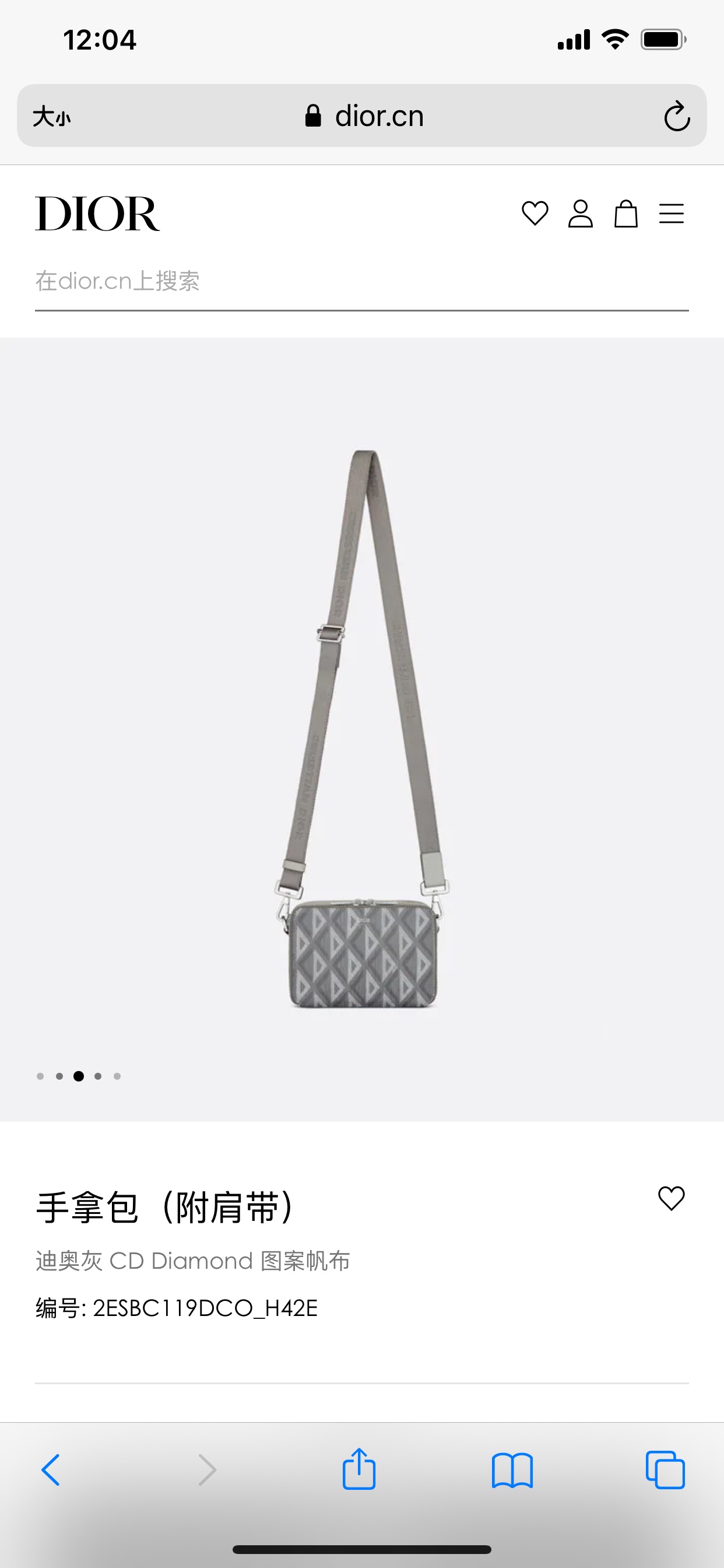This screenshot has height=1568, width=724.
Task: Open the product image of the bag
Action: pos(363,729)
